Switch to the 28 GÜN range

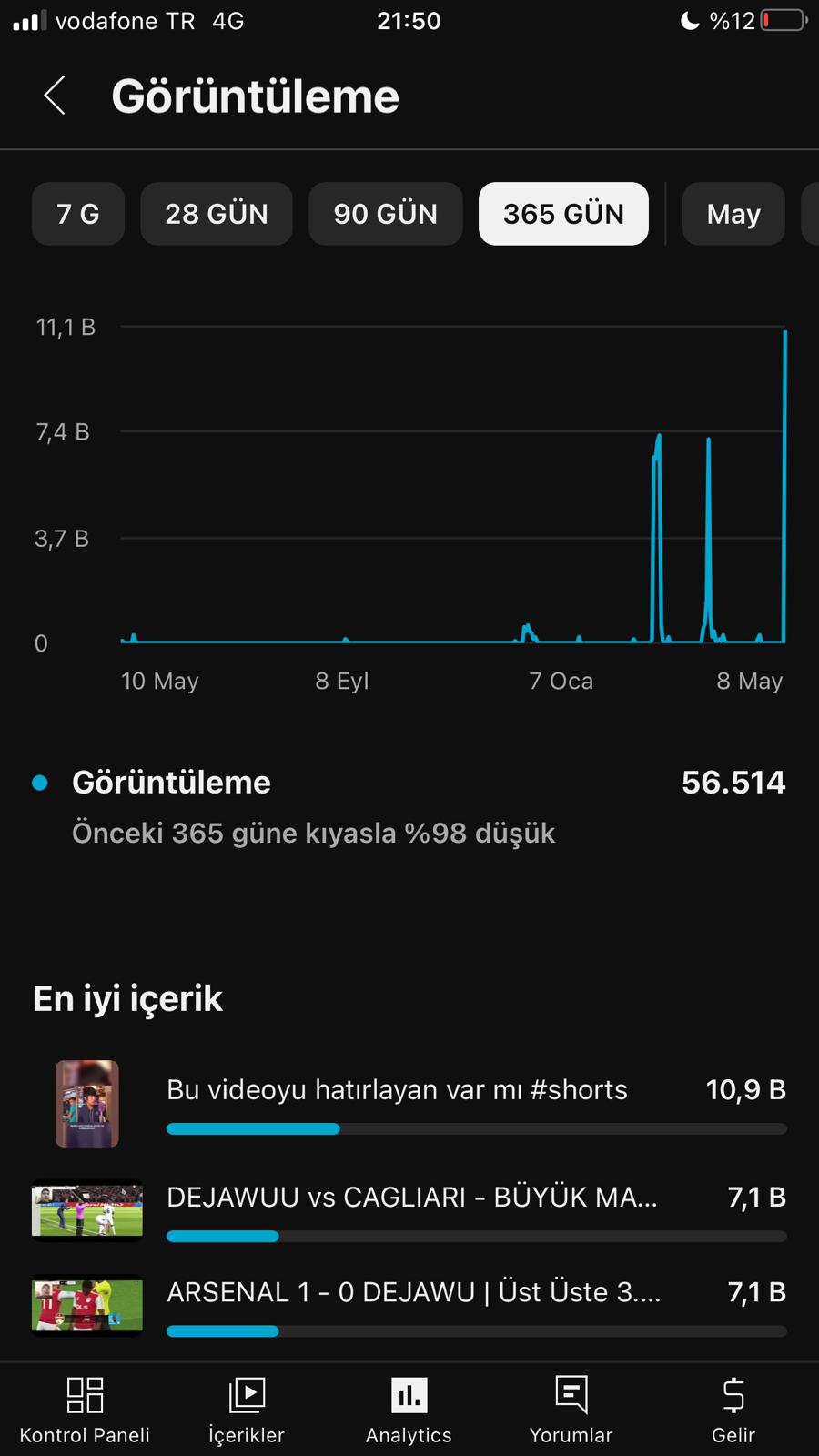(217, 214)
